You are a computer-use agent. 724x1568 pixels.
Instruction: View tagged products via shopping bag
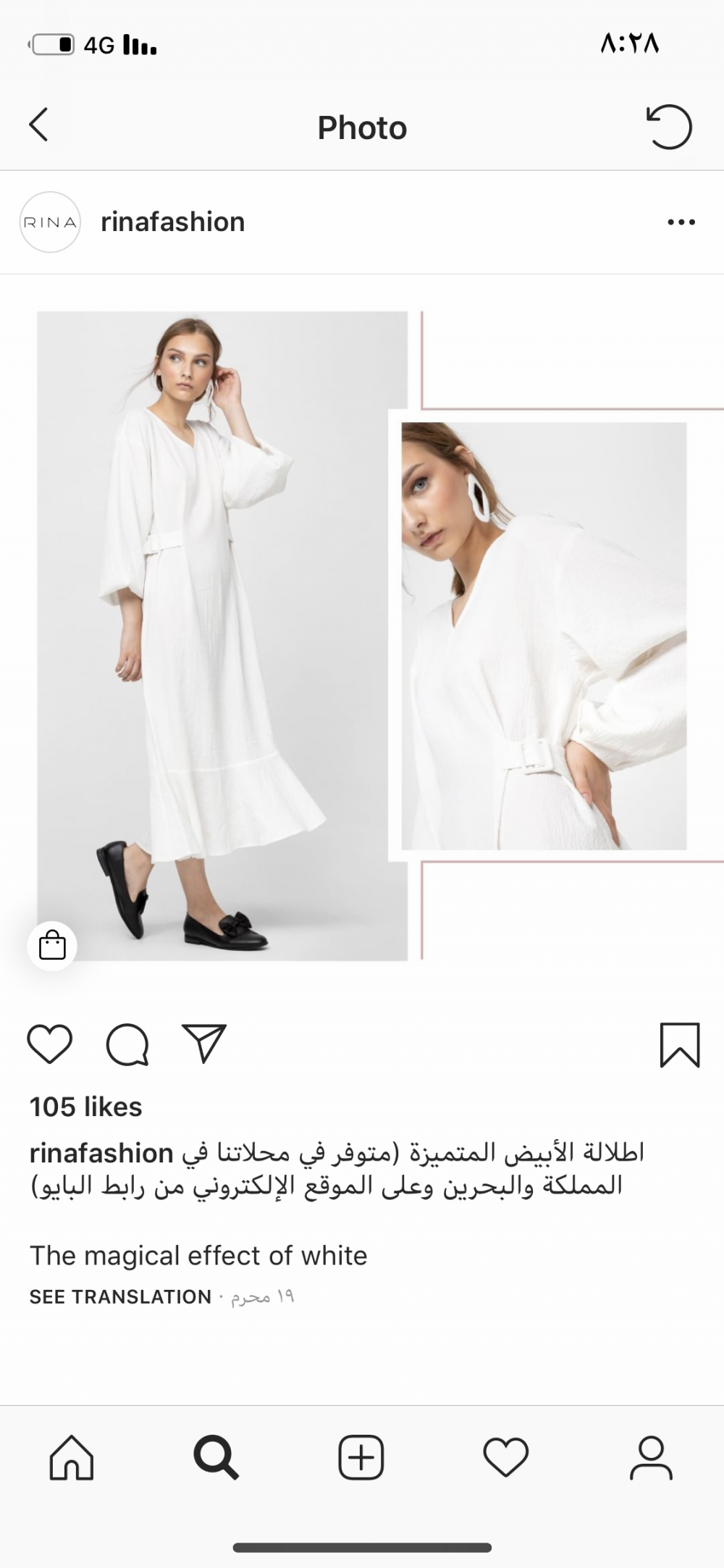coord(52,945)
